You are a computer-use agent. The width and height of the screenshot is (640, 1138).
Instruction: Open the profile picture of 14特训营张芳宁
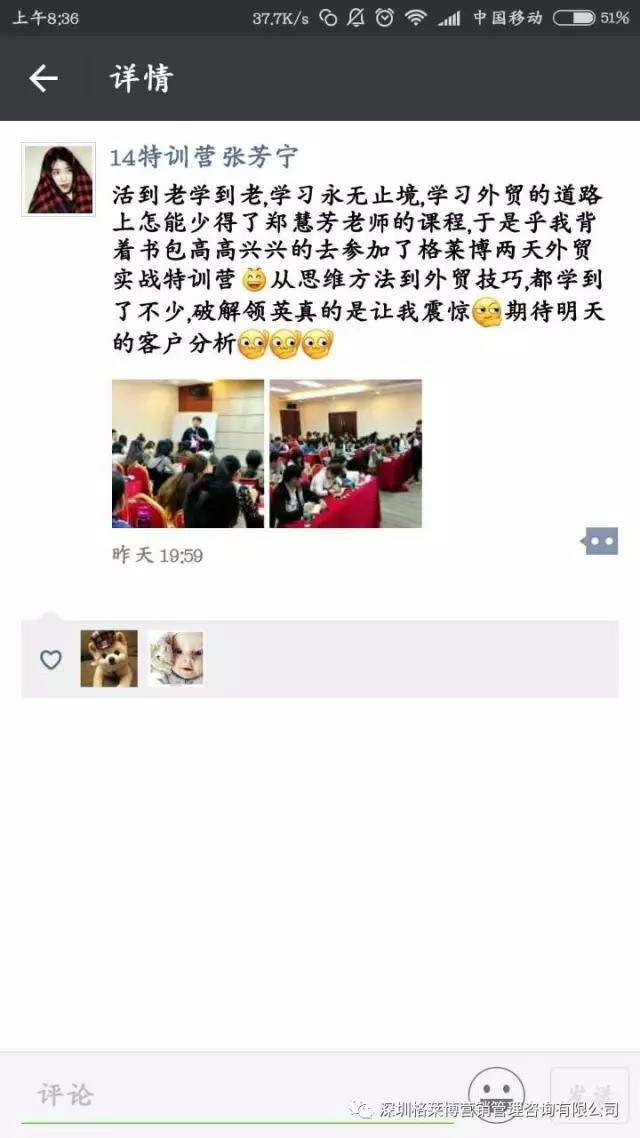59,179
